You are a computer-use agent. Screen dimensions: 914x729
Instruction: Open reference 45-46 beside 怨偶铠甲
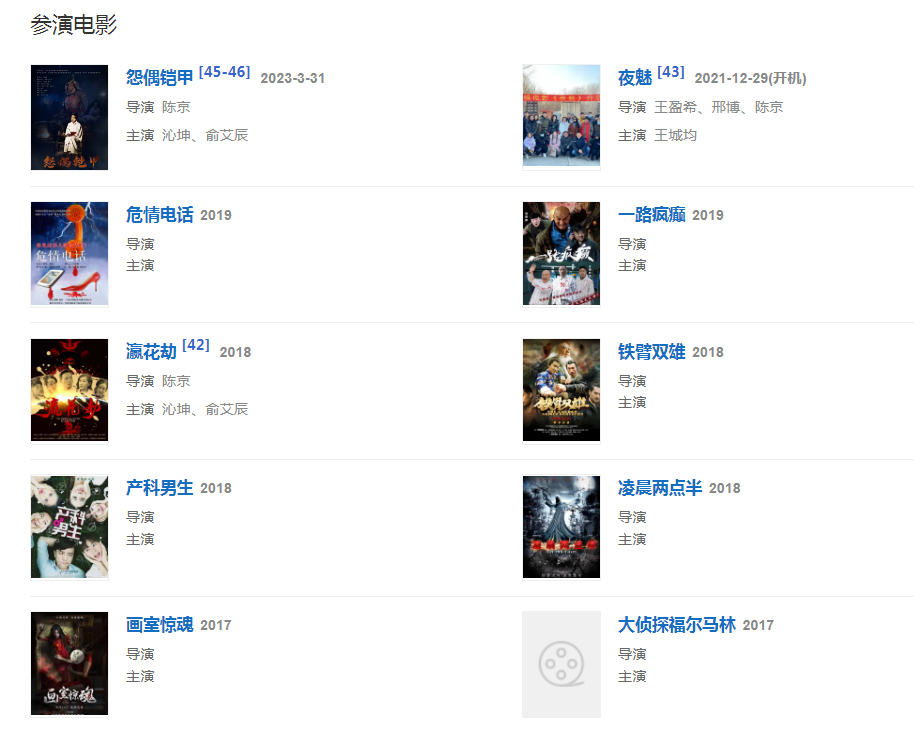click(x=224, y=72)
